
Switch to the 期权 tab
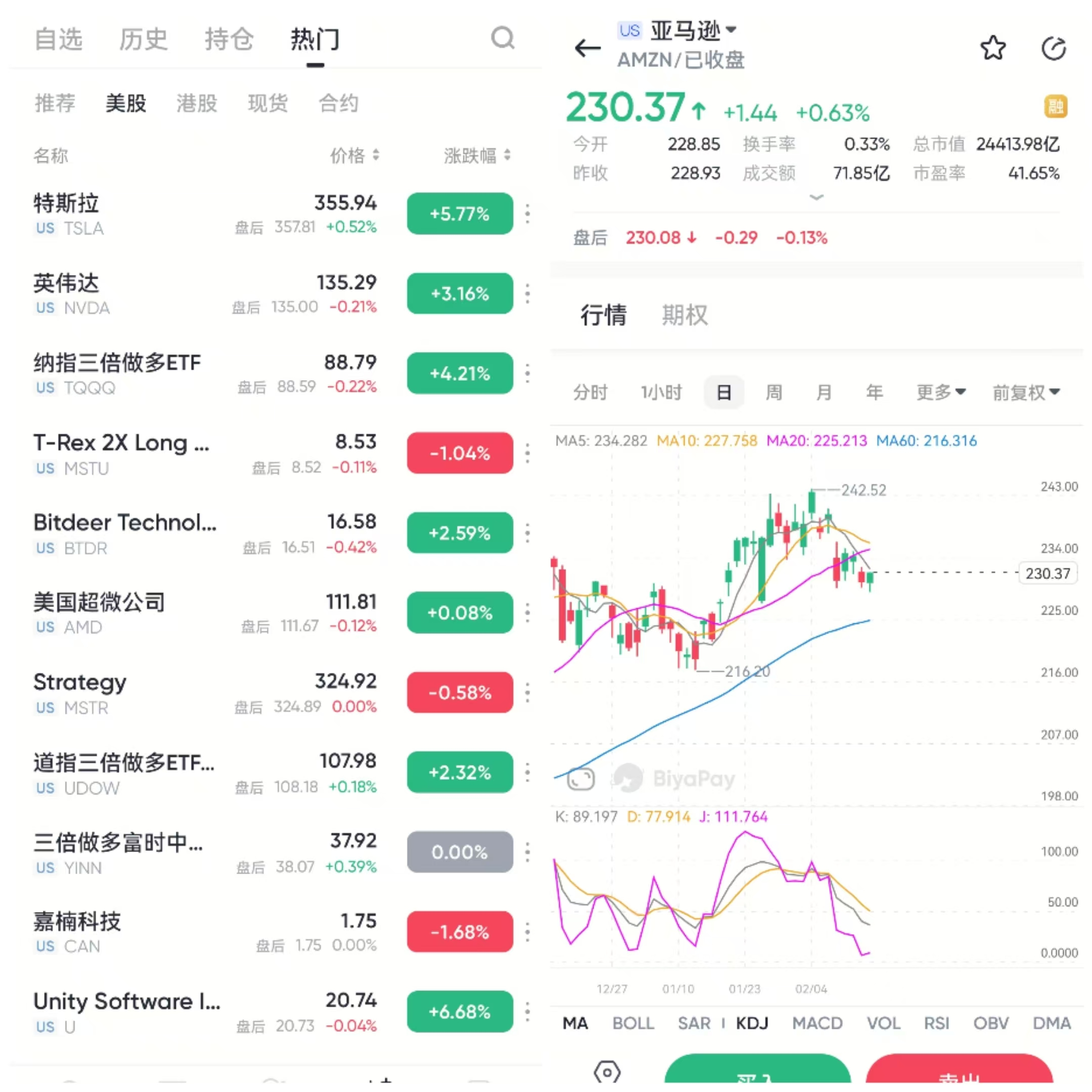[x=685, y=315]
